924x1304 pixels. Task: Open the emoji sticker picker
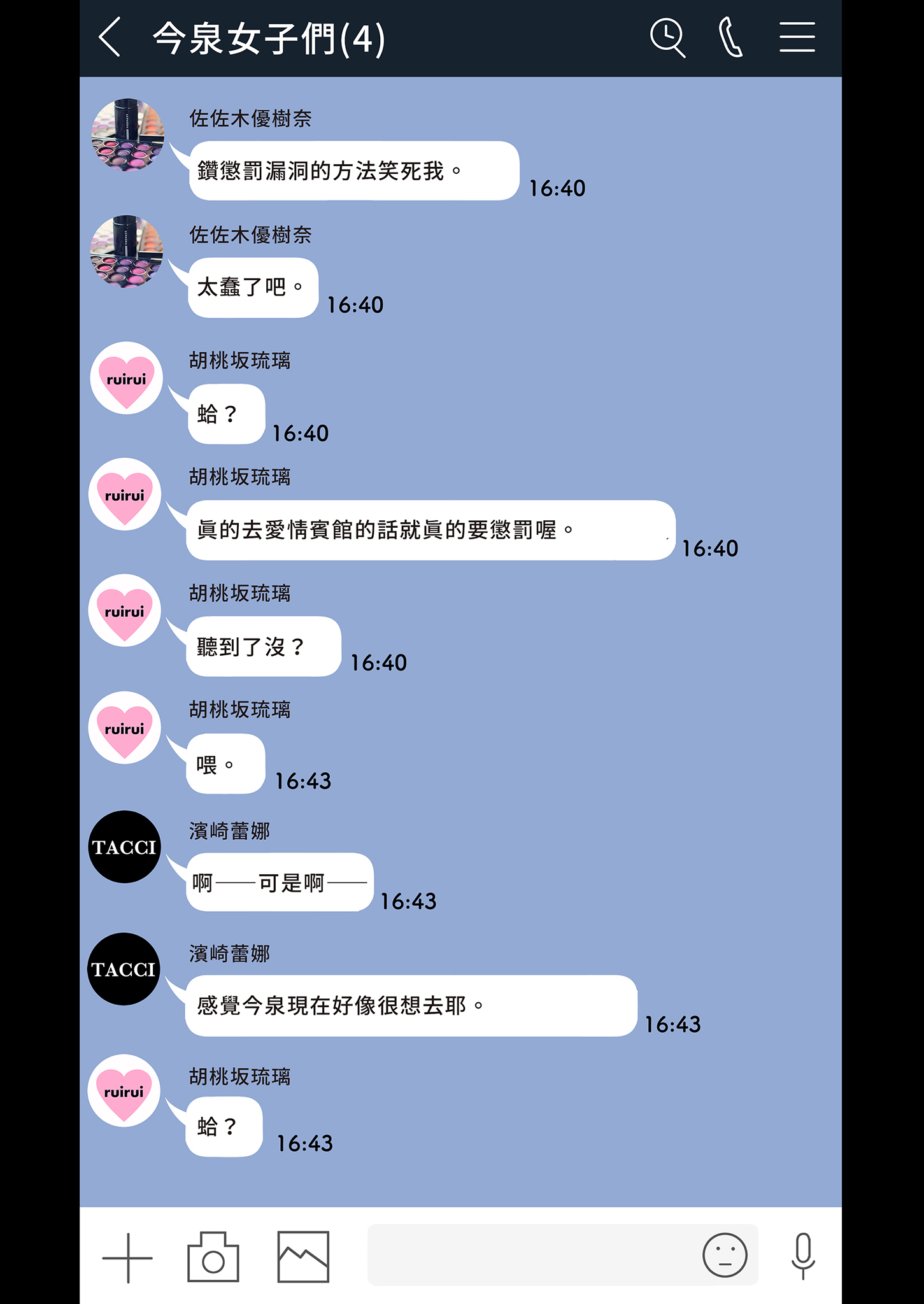pyautogui.click(x=724, y=1255)
